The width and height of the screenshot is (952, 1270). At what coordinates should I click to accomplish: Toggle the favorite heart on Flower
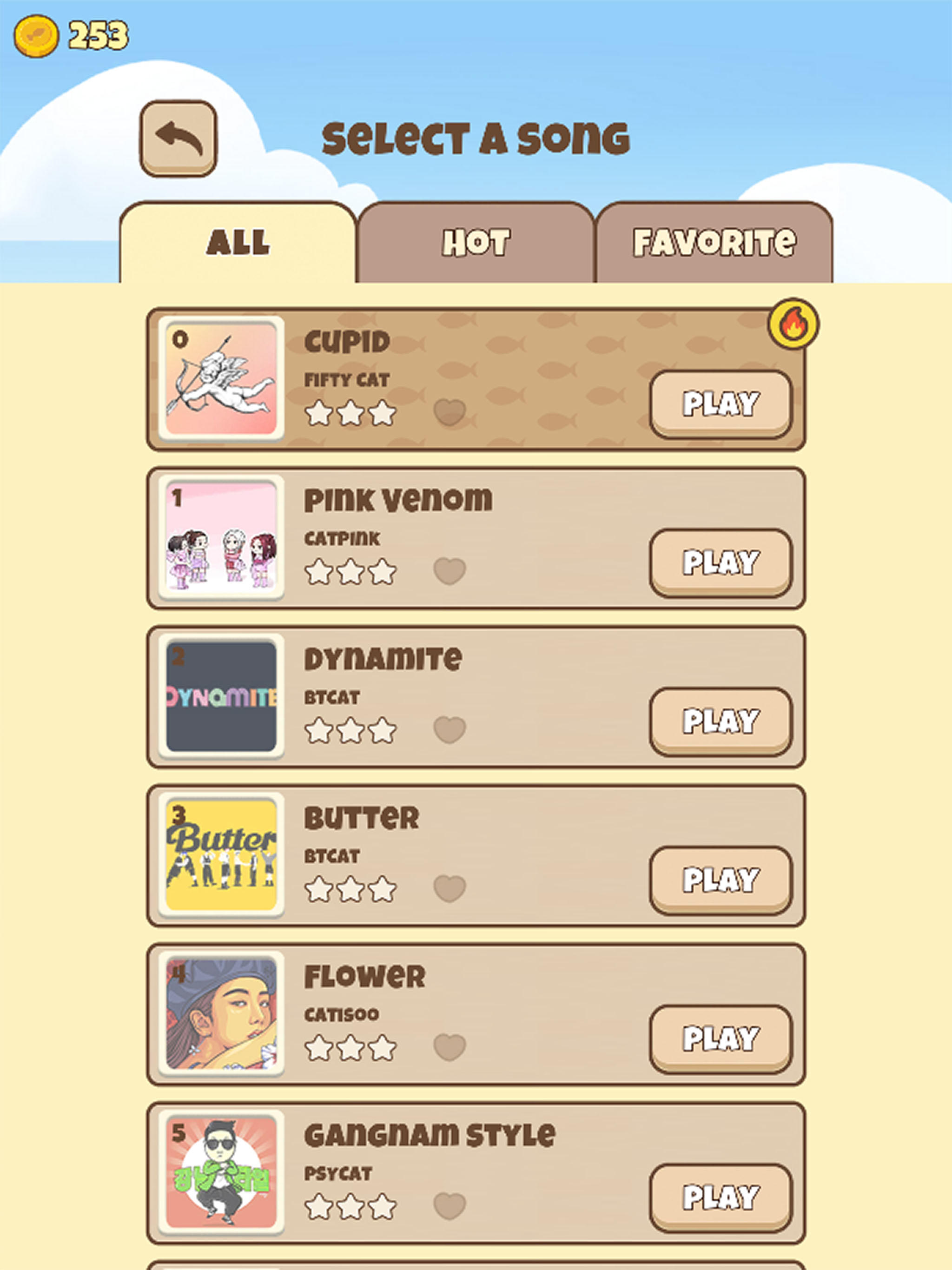(x=449, y=1048)
